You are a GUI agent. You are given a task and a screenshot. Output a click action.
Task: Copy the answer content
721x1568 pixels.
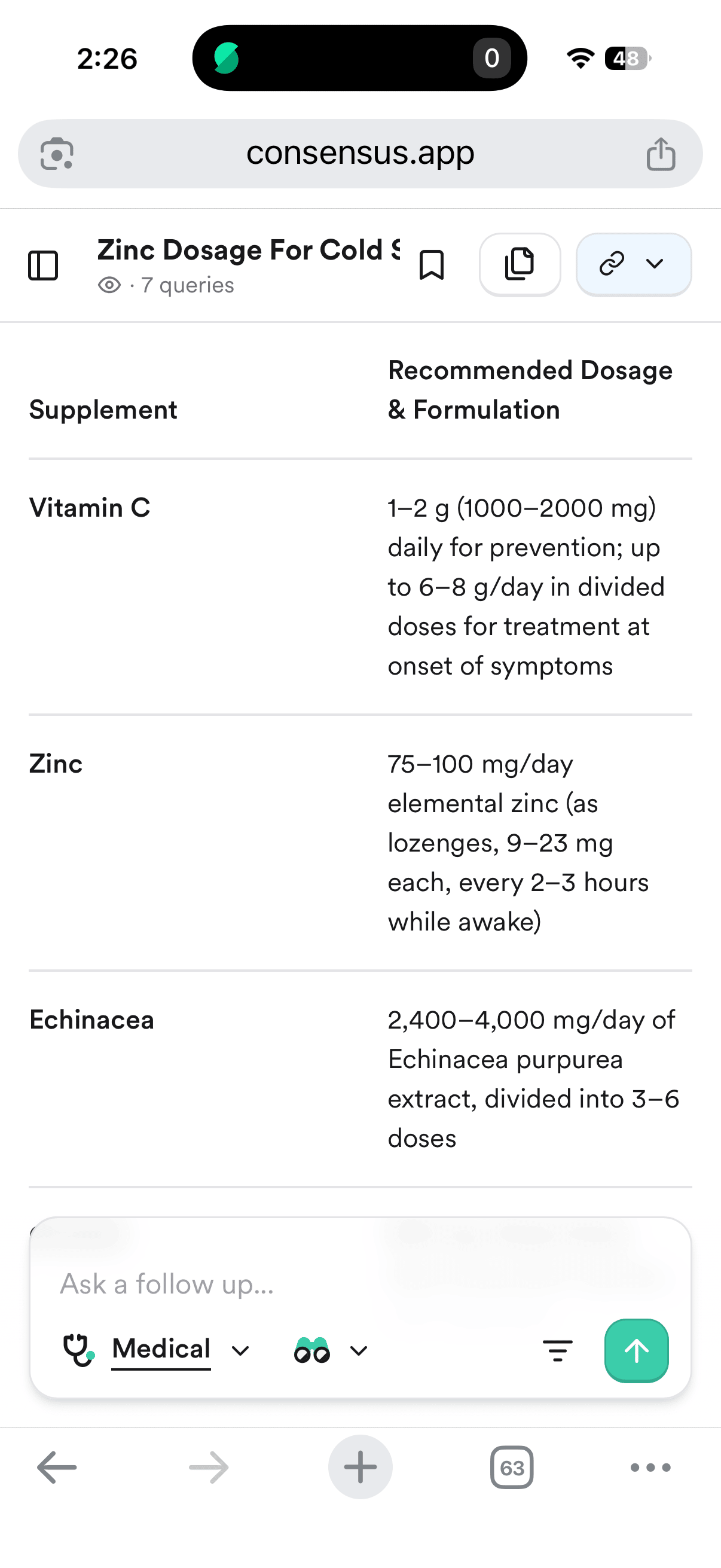520,264
